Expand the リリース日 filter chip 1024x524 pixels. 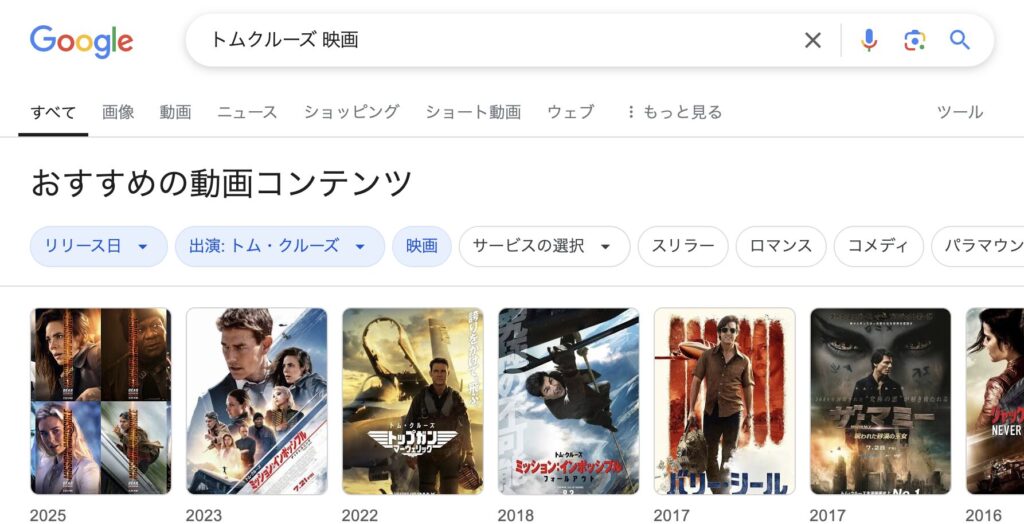98,246
